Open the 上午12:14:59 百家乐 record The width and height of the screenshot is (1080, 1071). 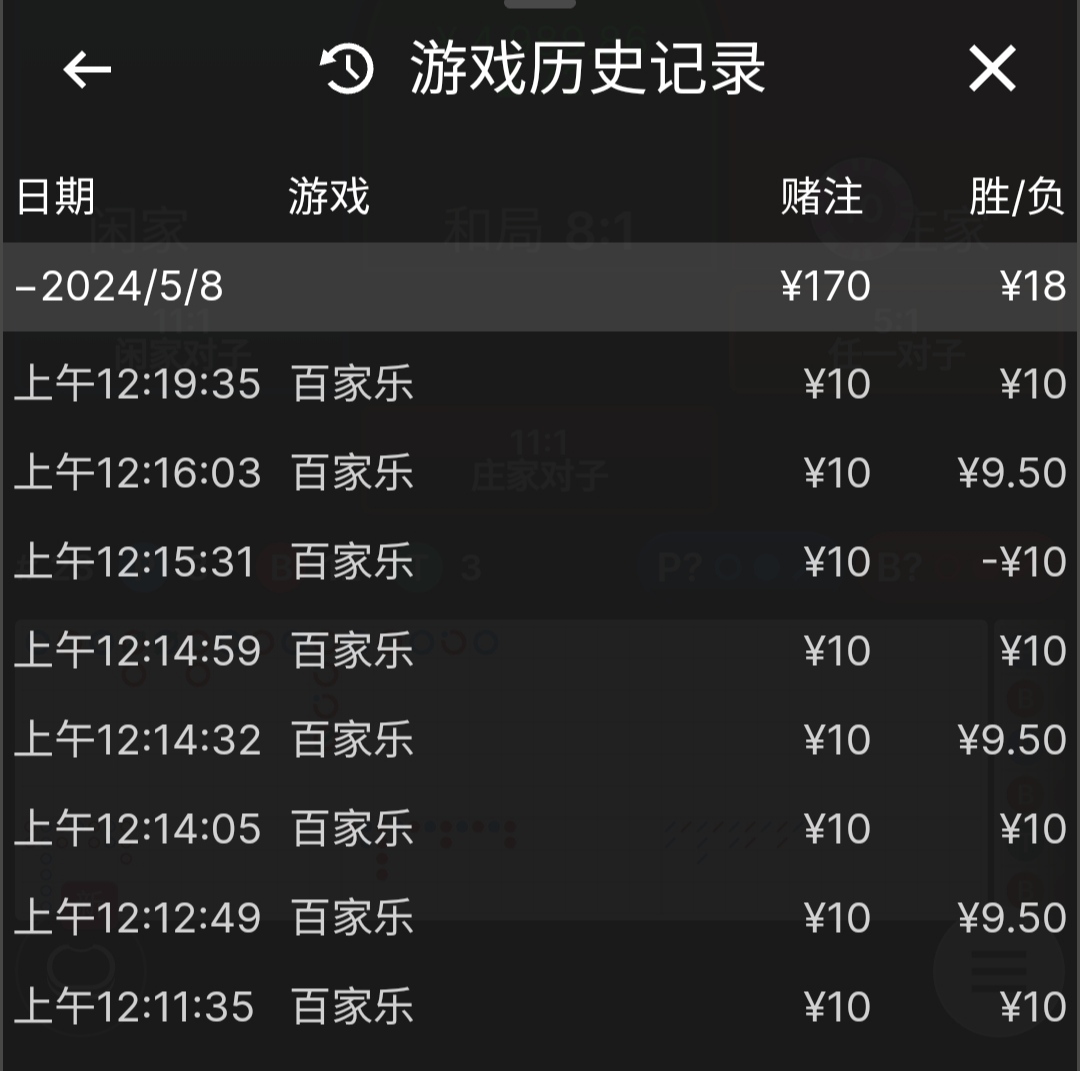pos(540,651)
